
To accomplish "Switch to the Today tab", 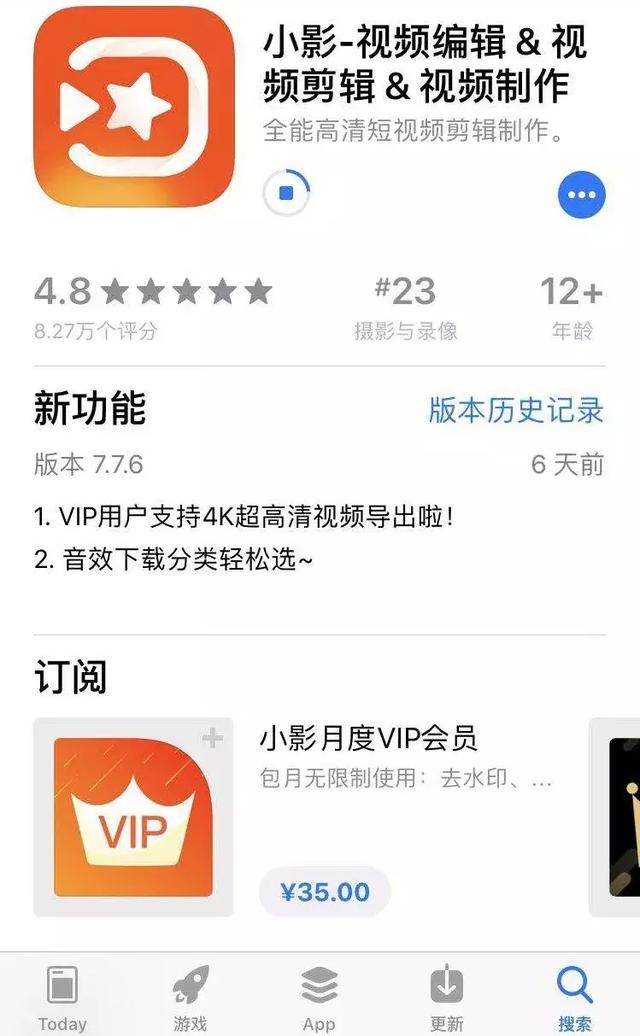I will tap(62, 999).
